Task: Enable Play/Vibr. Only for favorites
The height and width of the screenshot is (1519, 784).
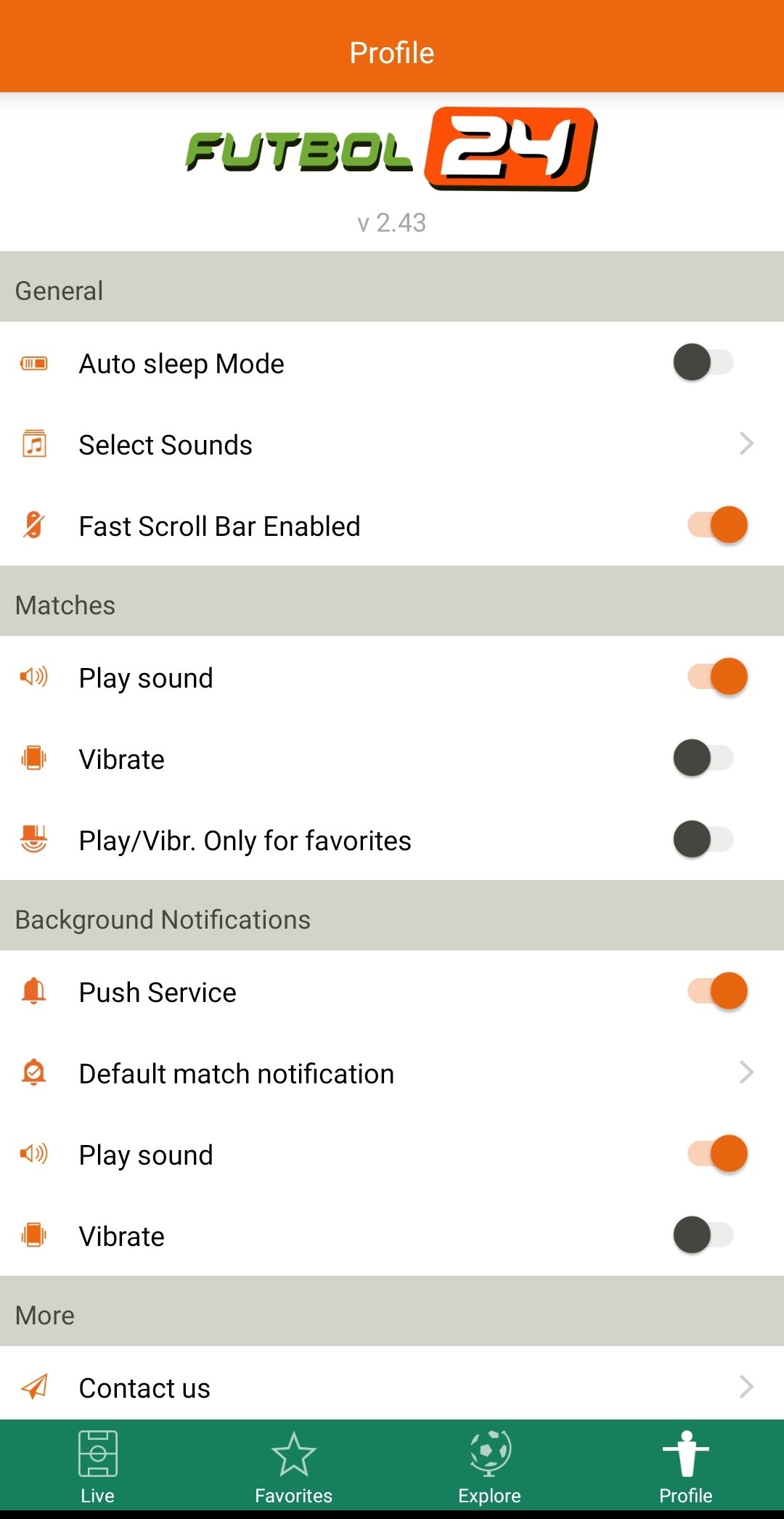Action: click(703, 839)
